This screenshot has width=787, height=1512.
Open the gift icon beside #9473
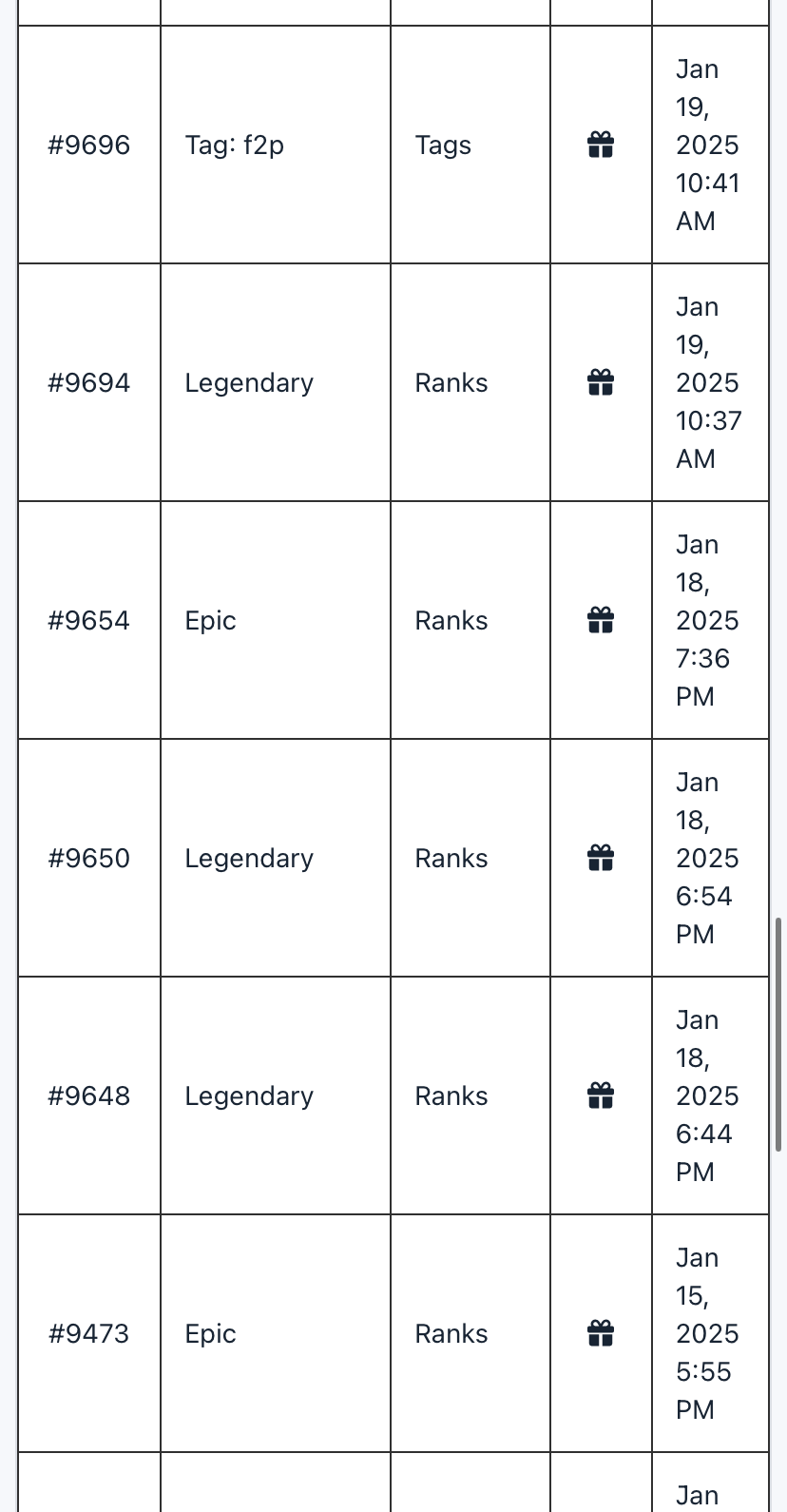[x=601, y=1333]
